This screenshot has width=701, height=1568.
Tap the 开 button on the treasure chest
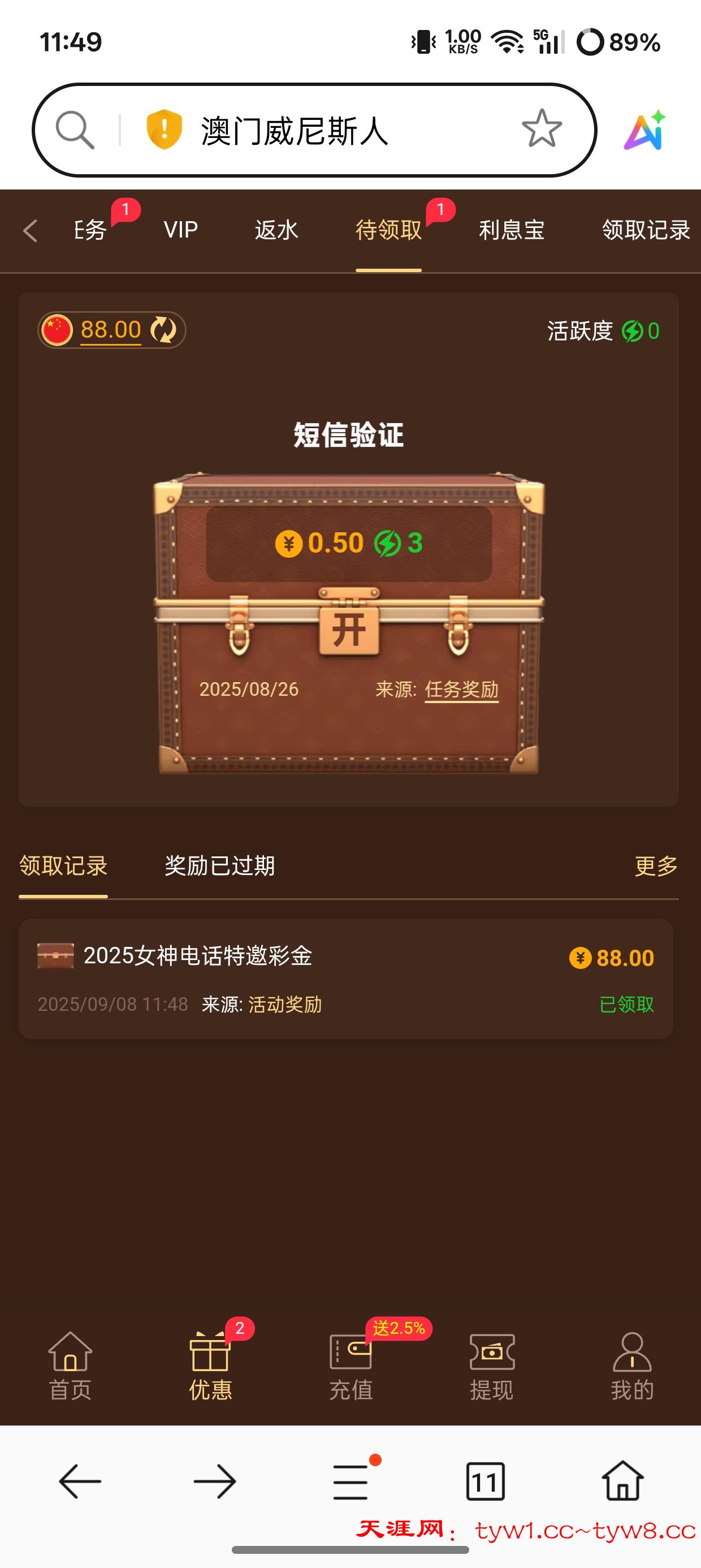tap(349, 630)
